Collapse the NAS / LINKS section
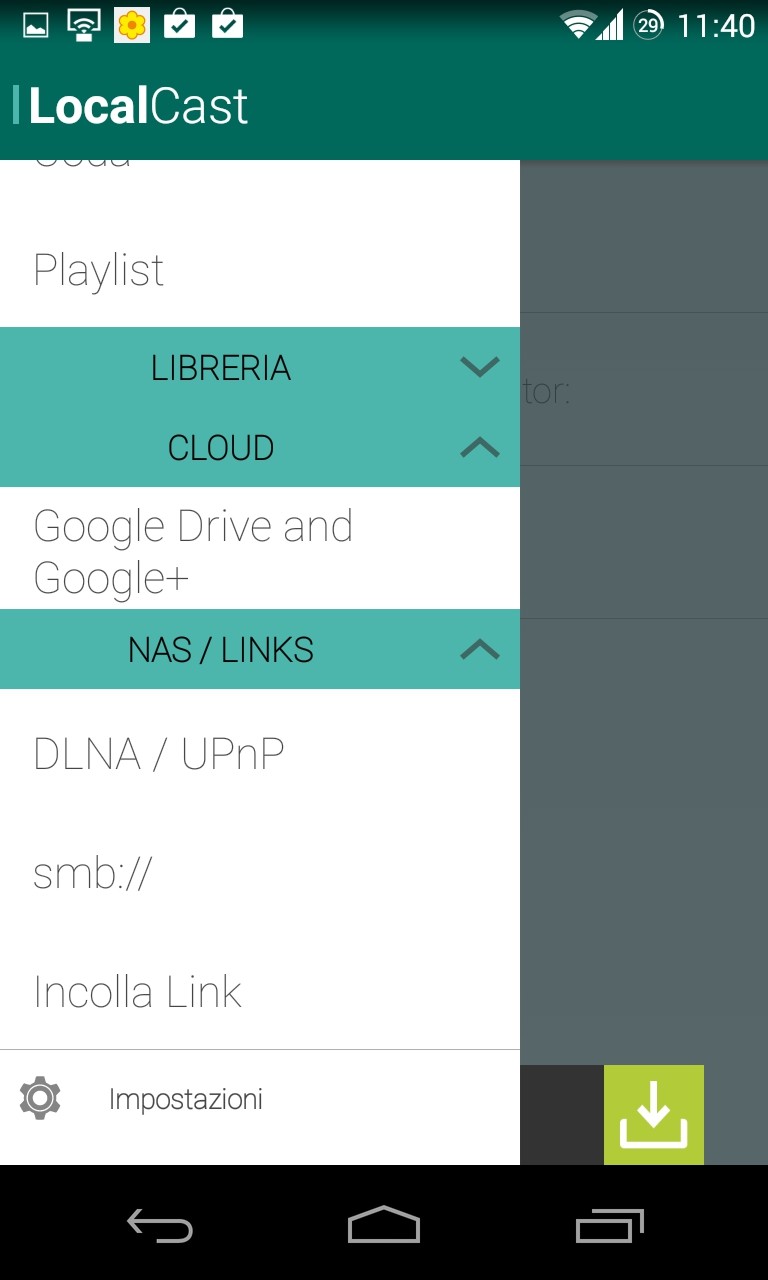This screenshot has height=1280, width=768. point(260,649)
